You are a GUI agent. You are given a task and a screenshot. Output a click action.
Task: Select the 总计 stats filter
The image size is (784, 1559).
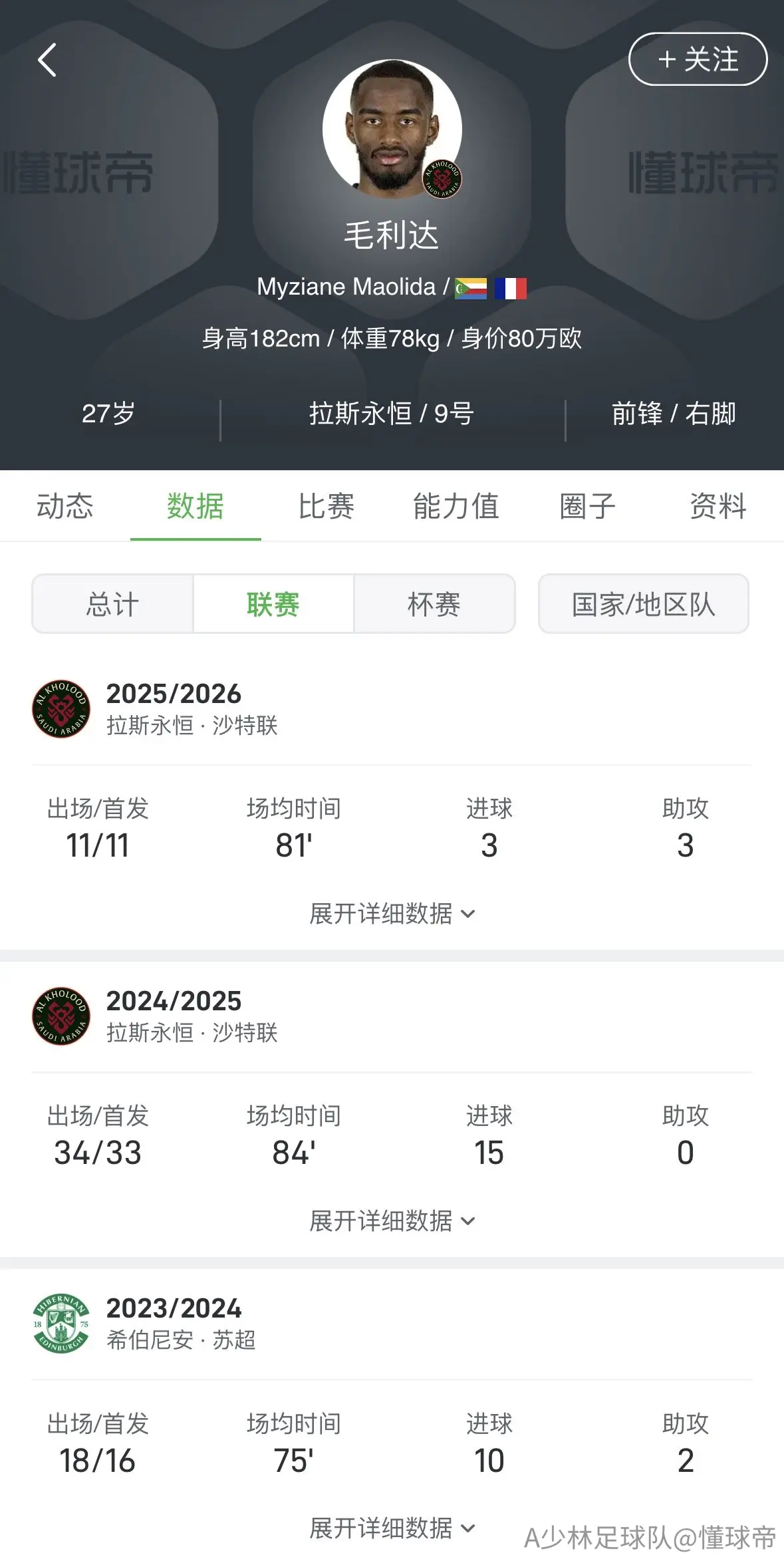coord(112,604)
